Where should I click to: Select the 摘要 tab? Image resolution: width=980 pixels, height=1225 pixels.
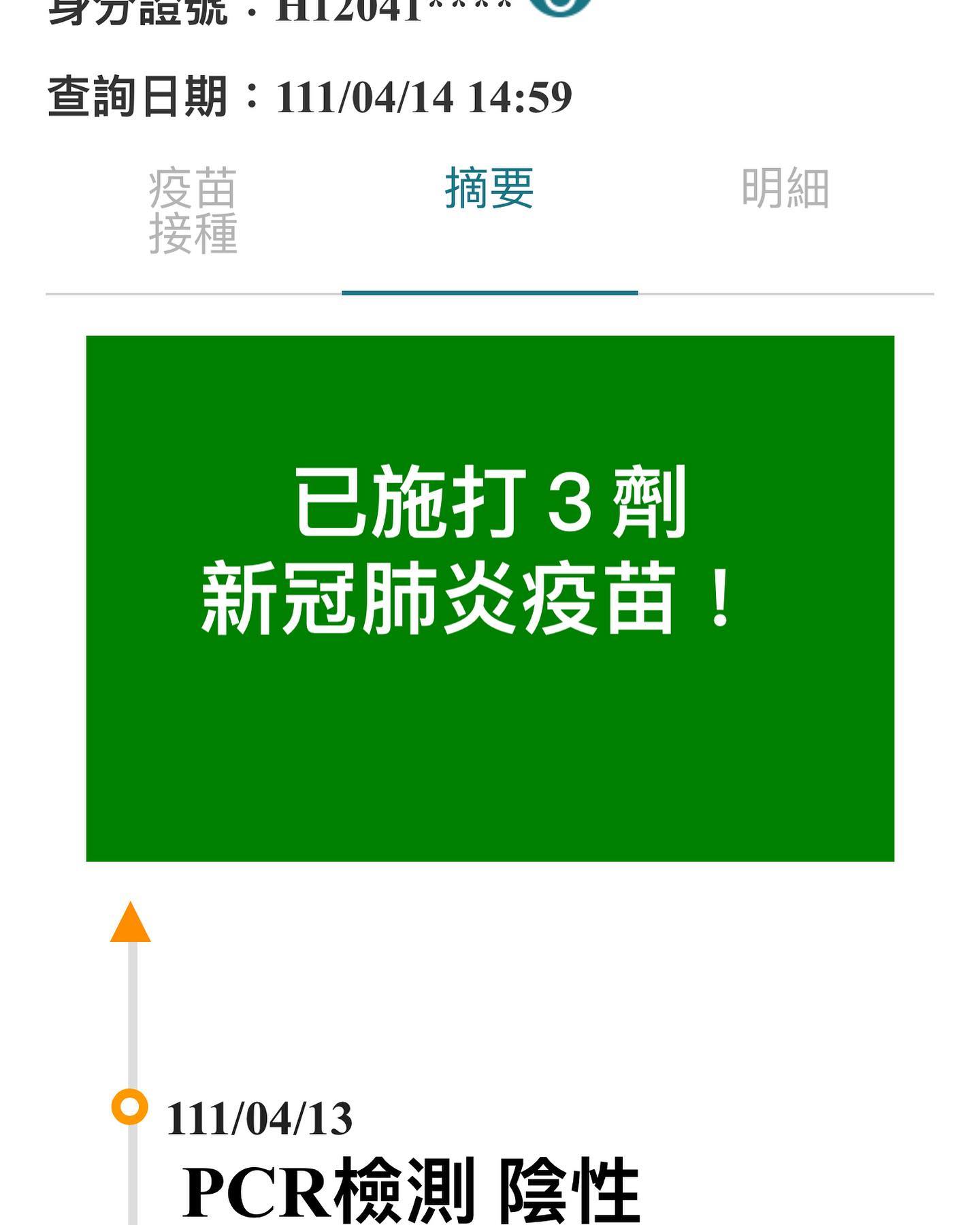coord(489,189)
